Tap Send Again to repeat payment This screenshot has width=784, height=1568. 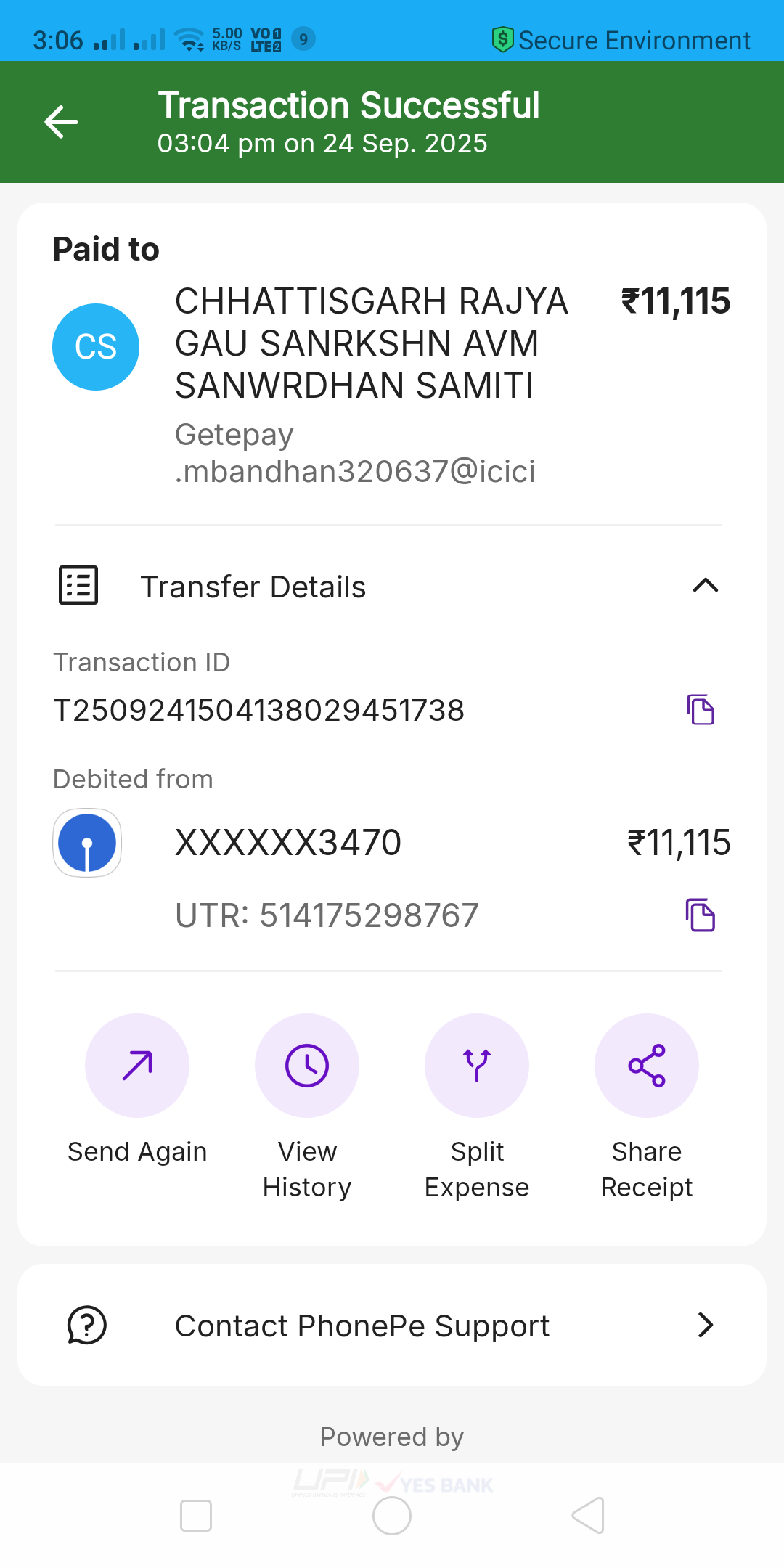coord(137,1066)
